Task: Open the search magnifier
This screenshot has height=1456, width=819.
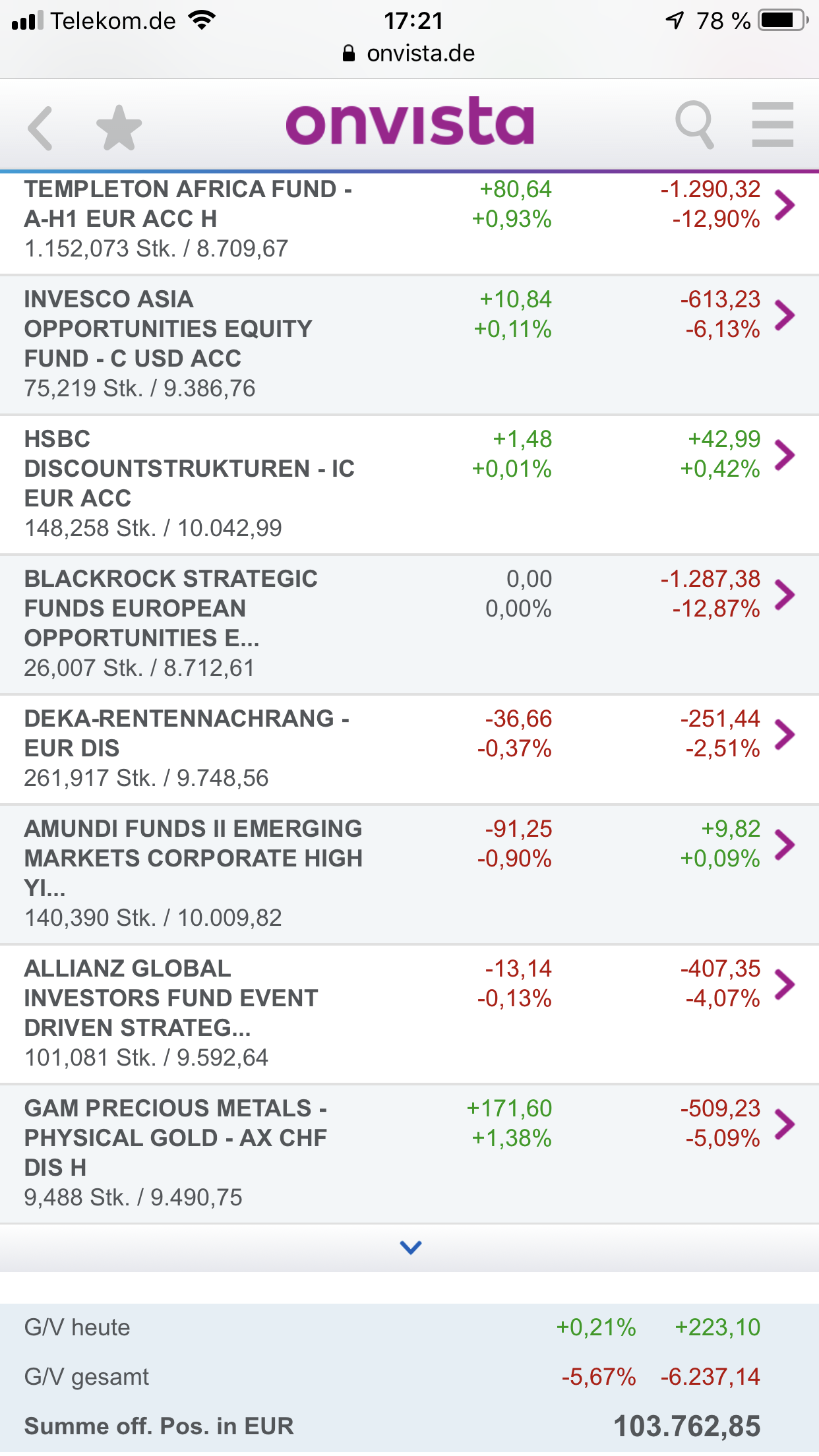Action: [x=694, y=125]
